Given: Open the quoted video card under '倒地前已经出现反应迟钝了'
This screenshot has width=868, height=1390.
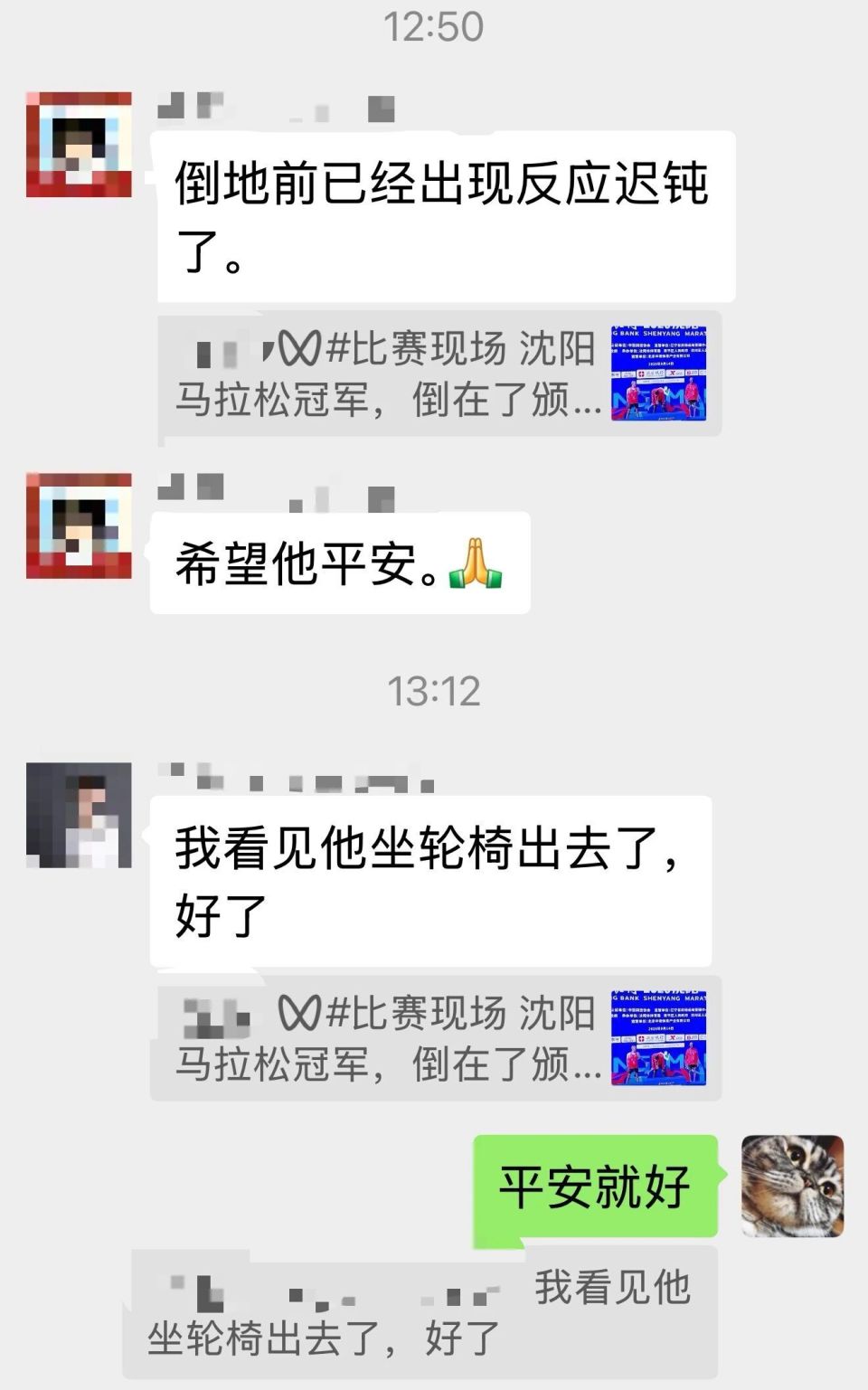Looking at the screenshot, I should point(439,374).
